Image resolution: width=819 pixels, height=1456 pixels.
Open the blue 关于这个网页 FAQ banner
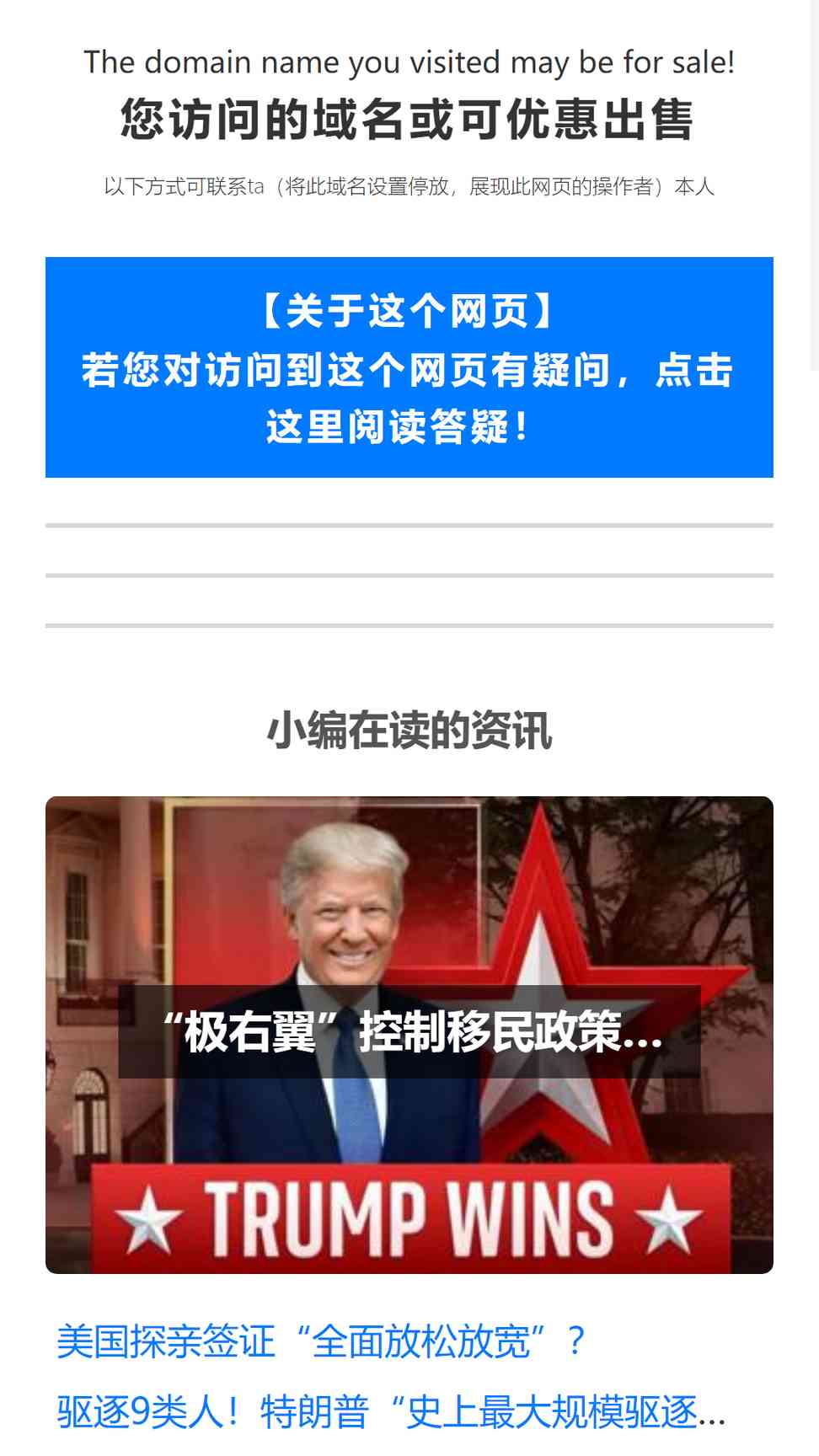(x=409, y=367)
